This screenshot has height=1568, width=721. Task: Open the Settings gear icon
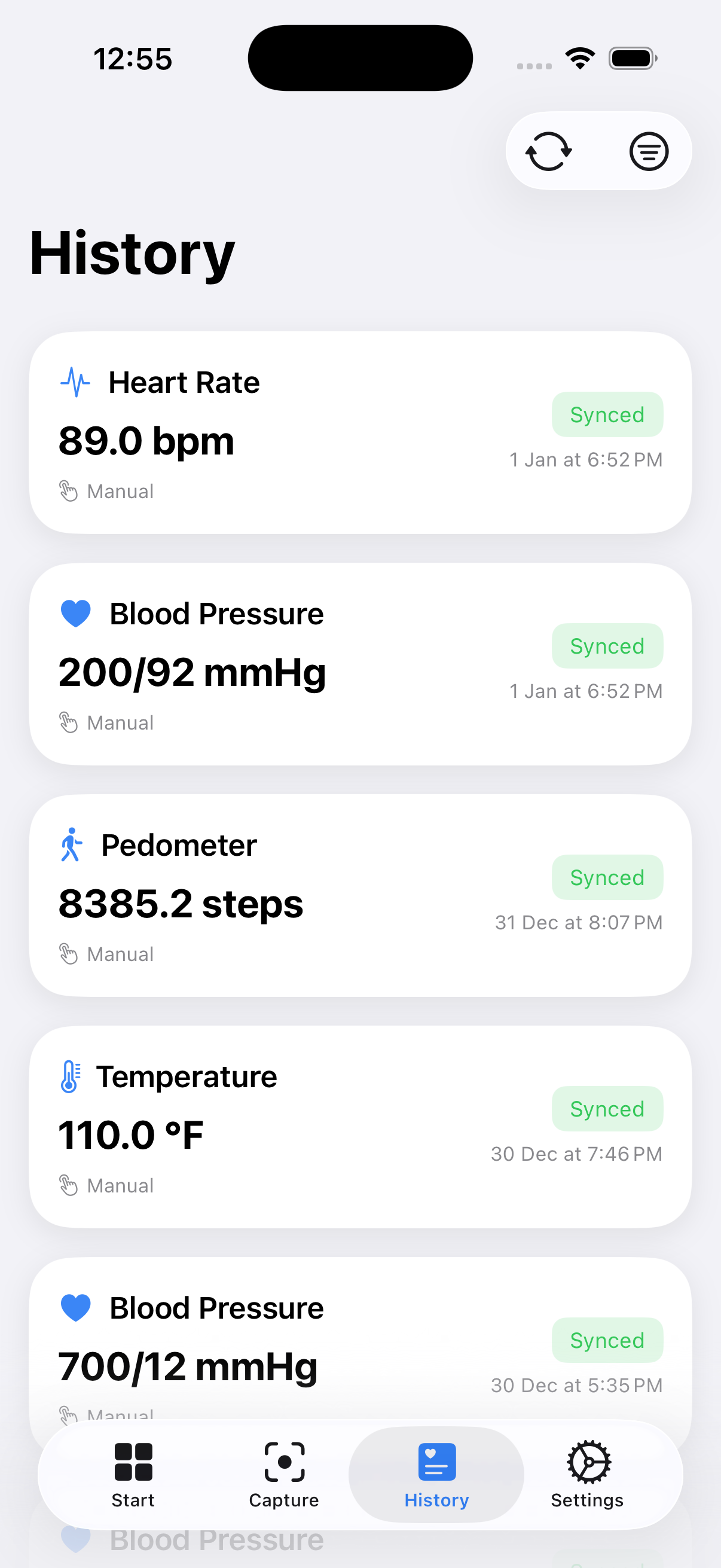coord(586,1461)
